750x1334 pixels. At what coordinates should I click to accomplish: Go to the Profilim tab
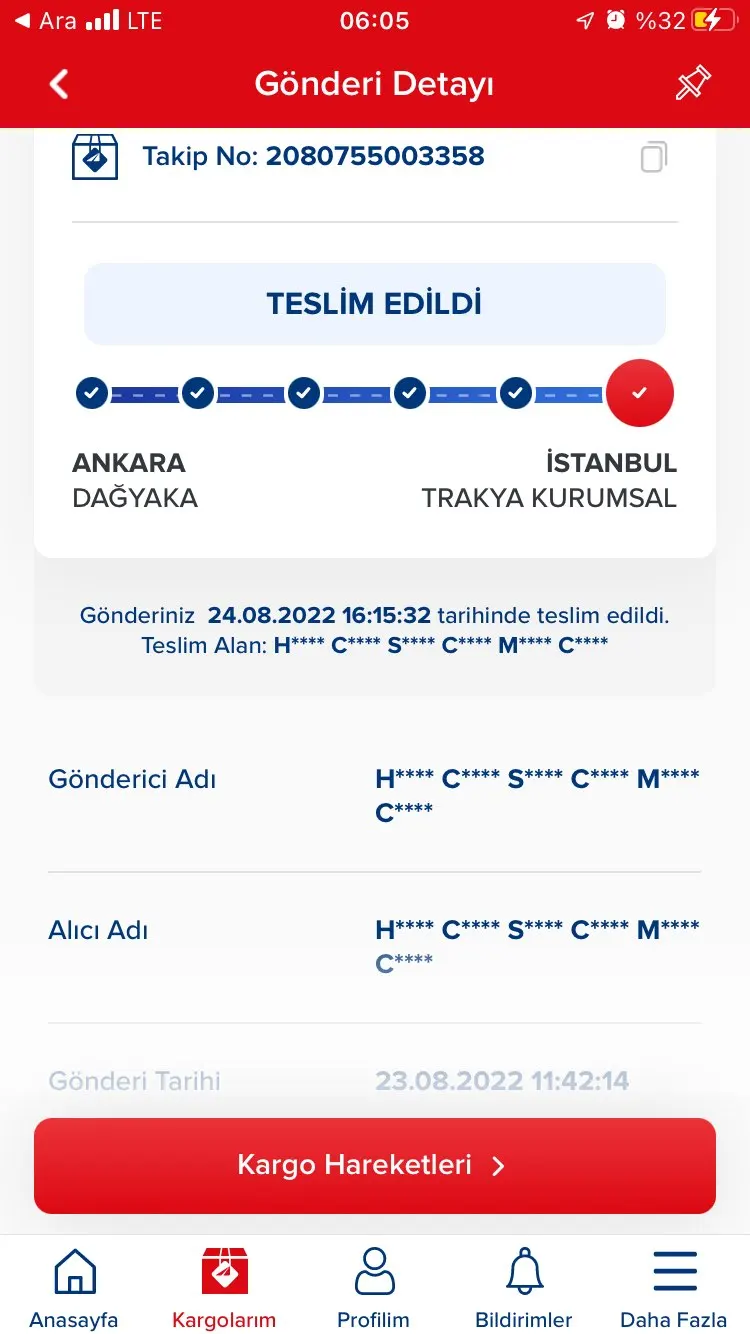pos(374,1288)
